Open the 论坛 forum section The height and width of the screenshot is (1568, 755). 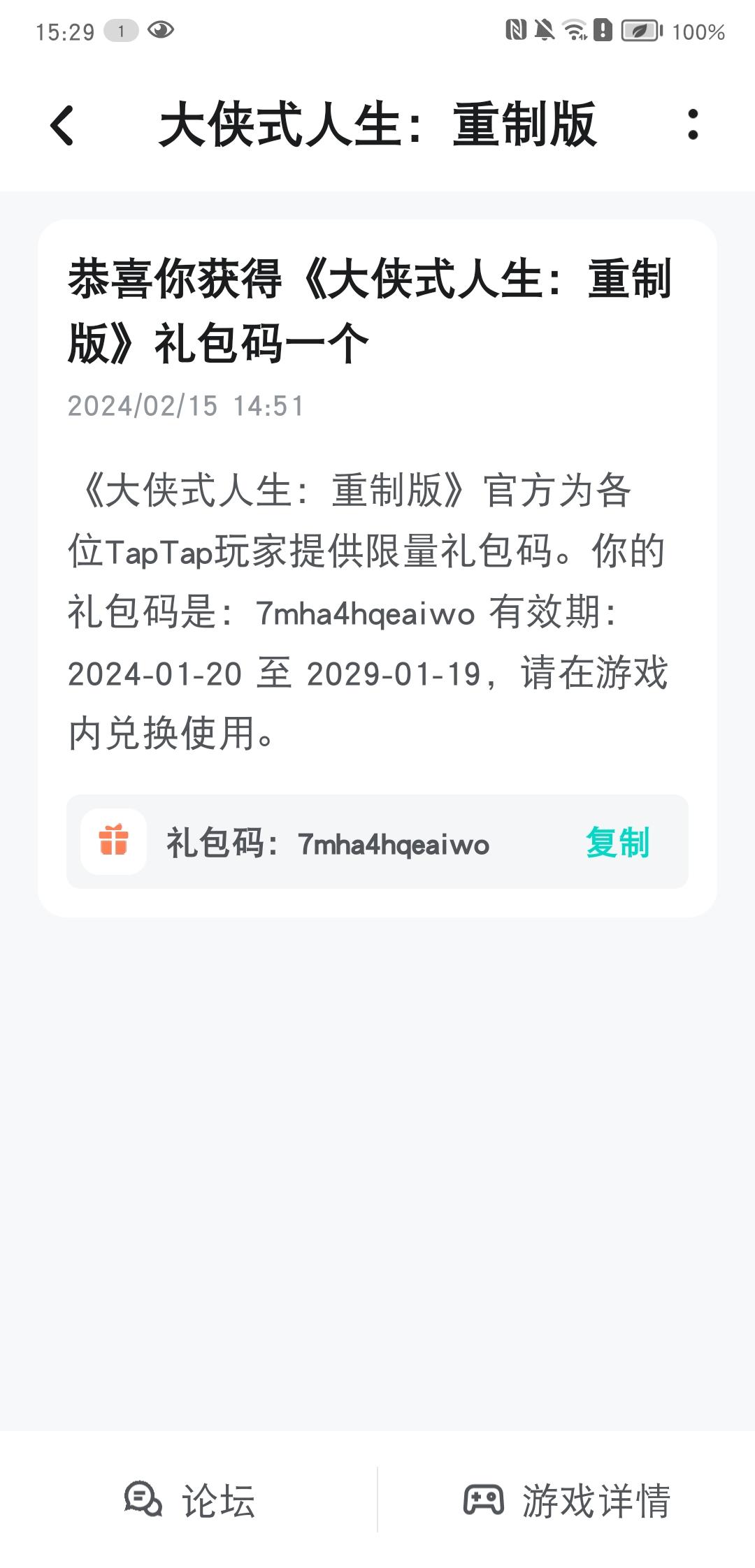coord(189,1500)
